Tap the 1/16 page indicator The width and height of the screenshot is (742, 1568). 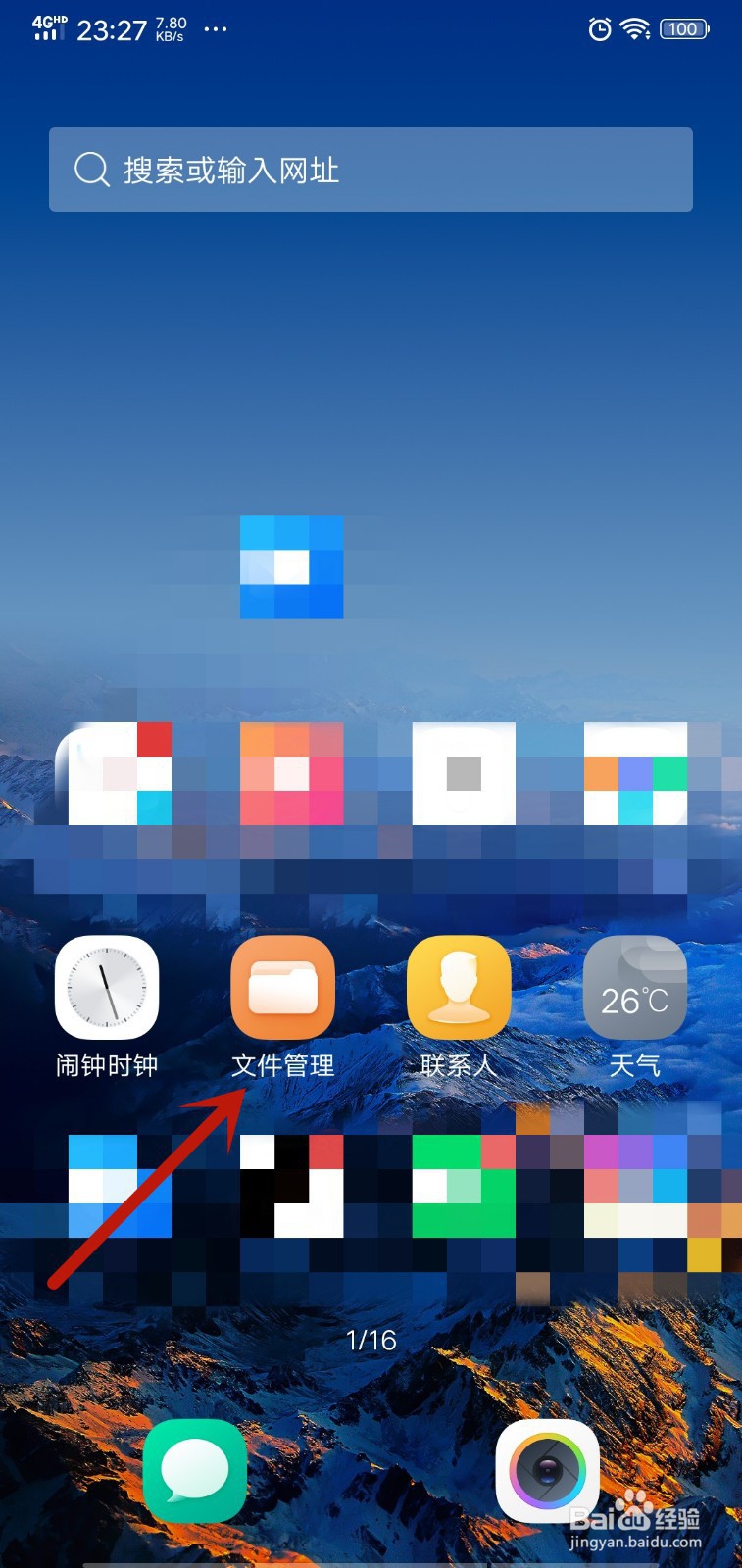371,1340
